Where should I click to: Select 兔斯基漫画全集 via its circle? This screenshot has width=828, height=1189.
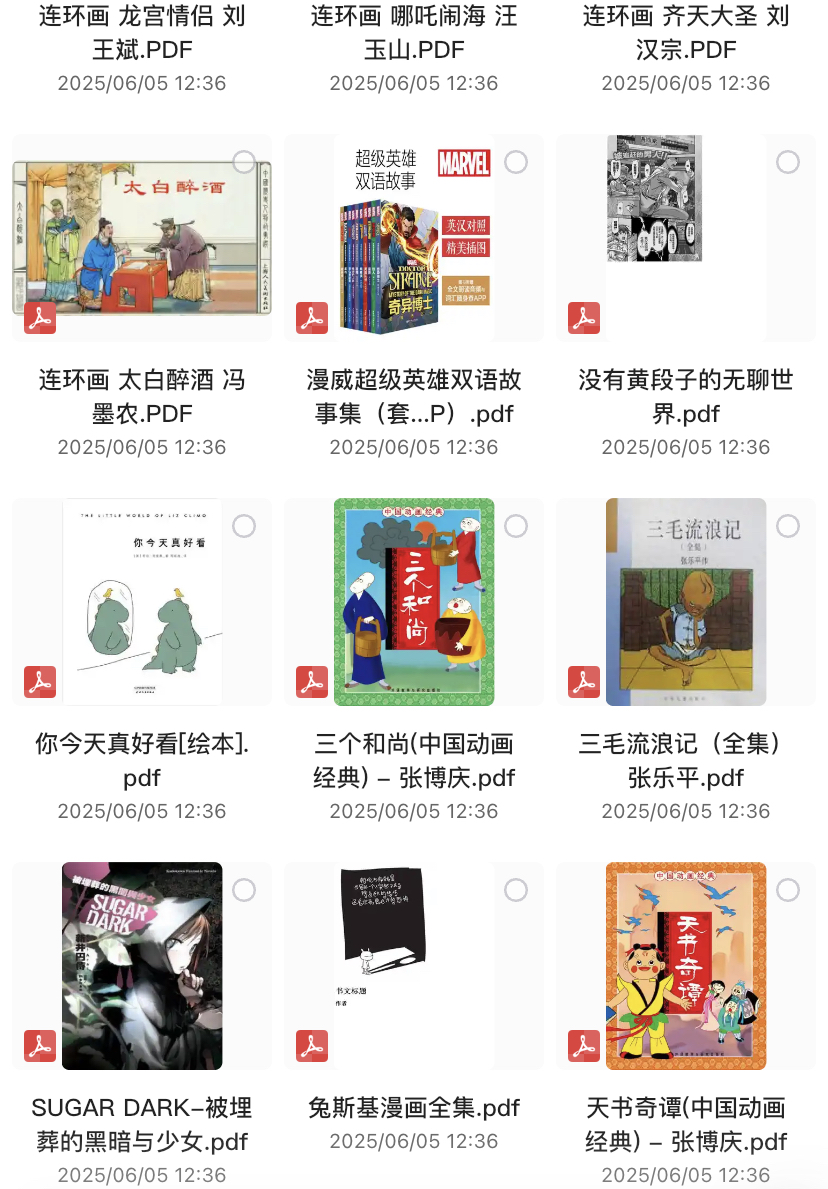click(x=516, y=890)
